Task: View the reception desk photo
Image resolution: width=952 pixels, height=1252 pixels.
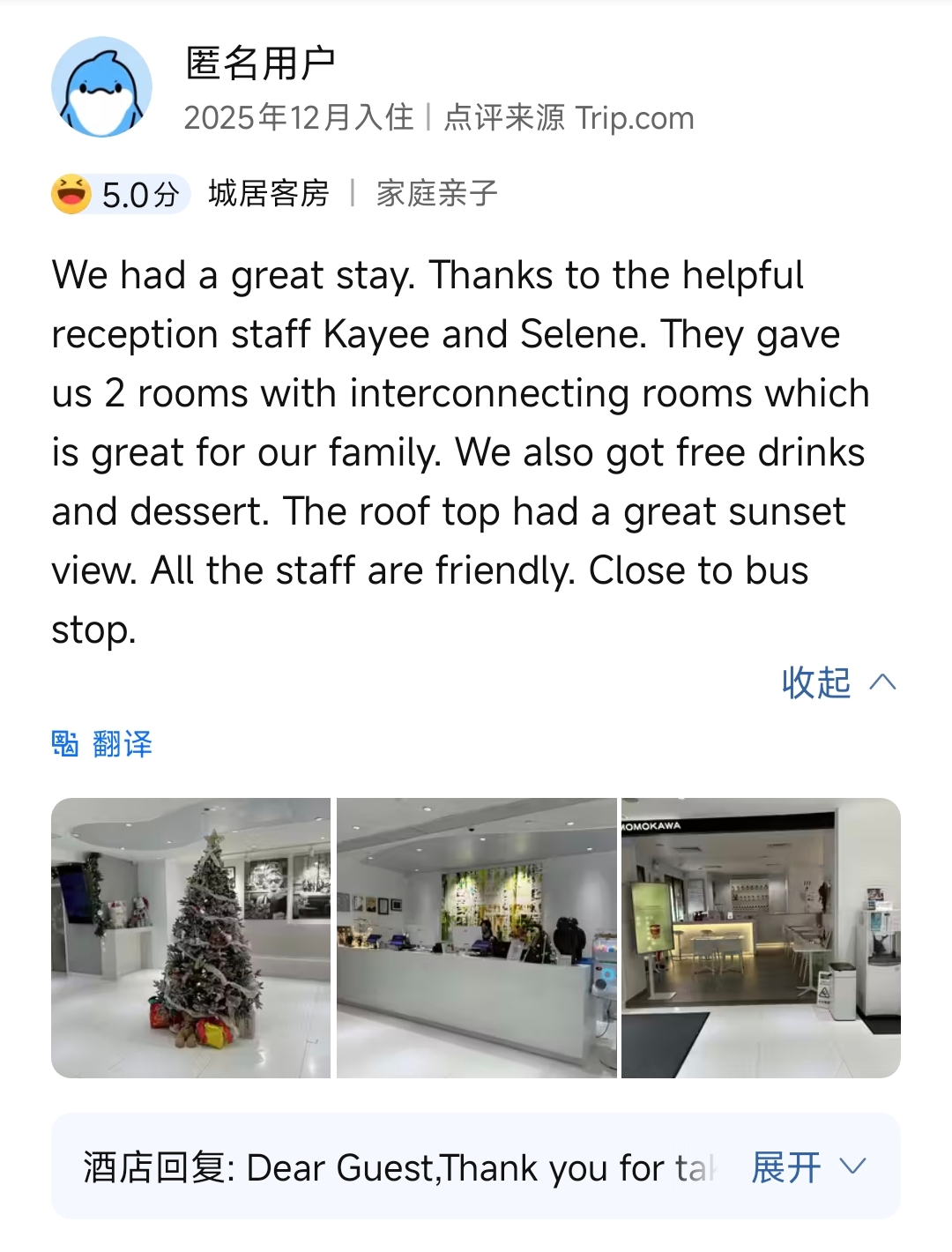Action: point(476,937)
